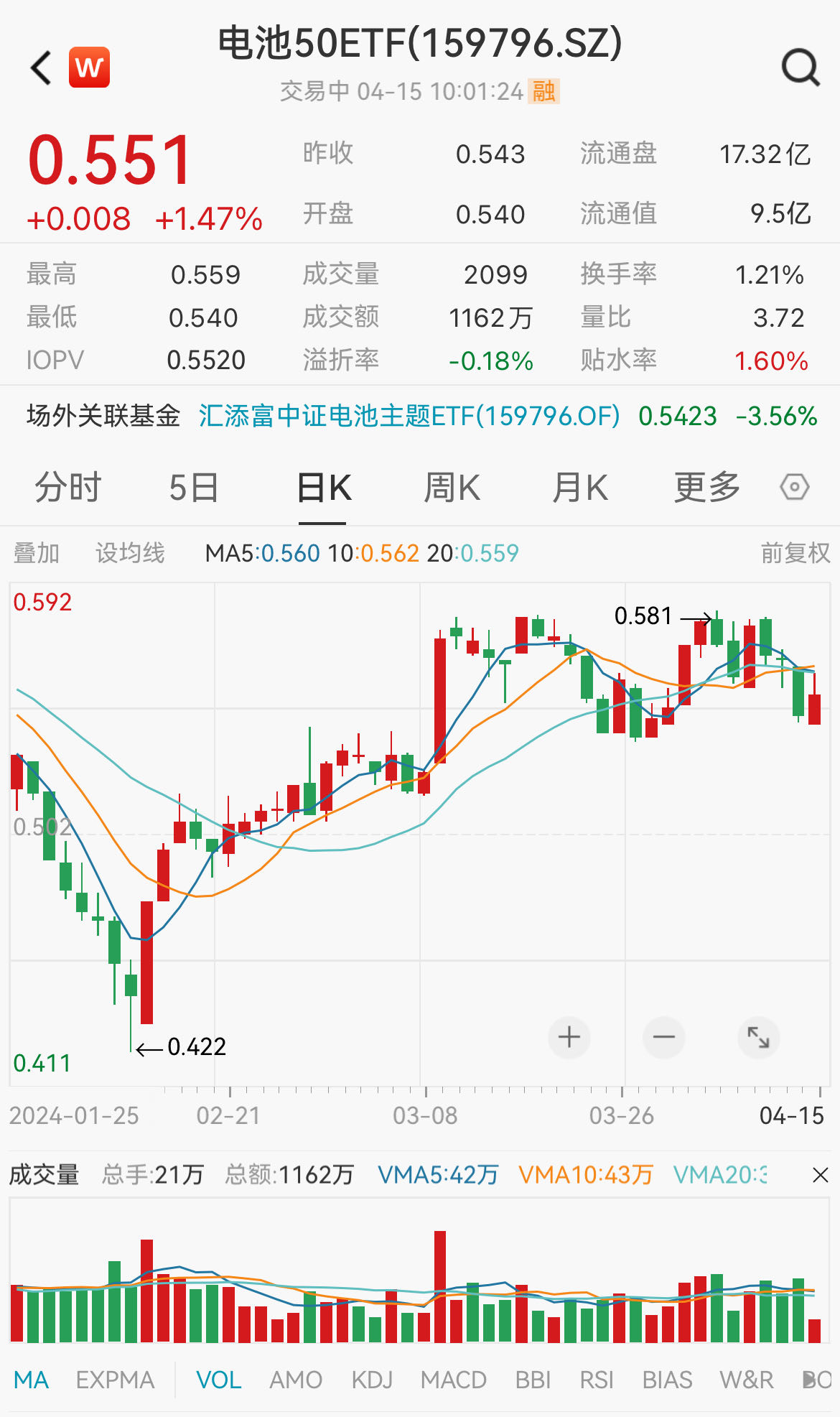Zoom out the K-line chart with minus
The width and height of the screenshot is (840, 1417).
[663, 1037]
